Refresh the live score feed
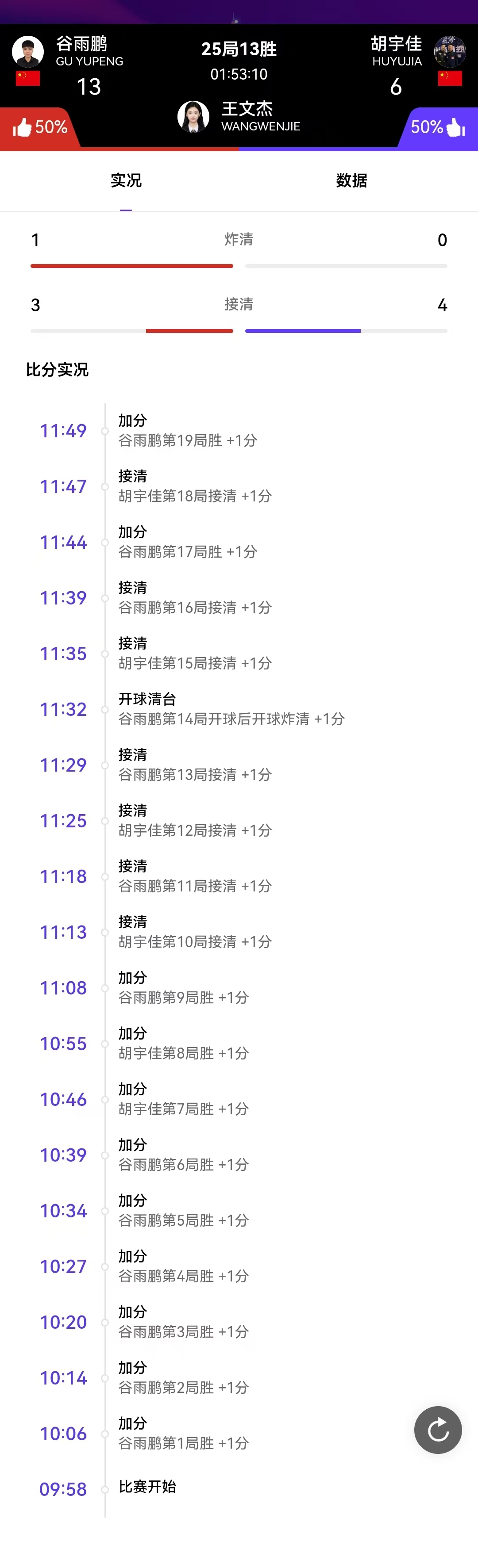478x1568 pixels. (x=438, y=1430)
